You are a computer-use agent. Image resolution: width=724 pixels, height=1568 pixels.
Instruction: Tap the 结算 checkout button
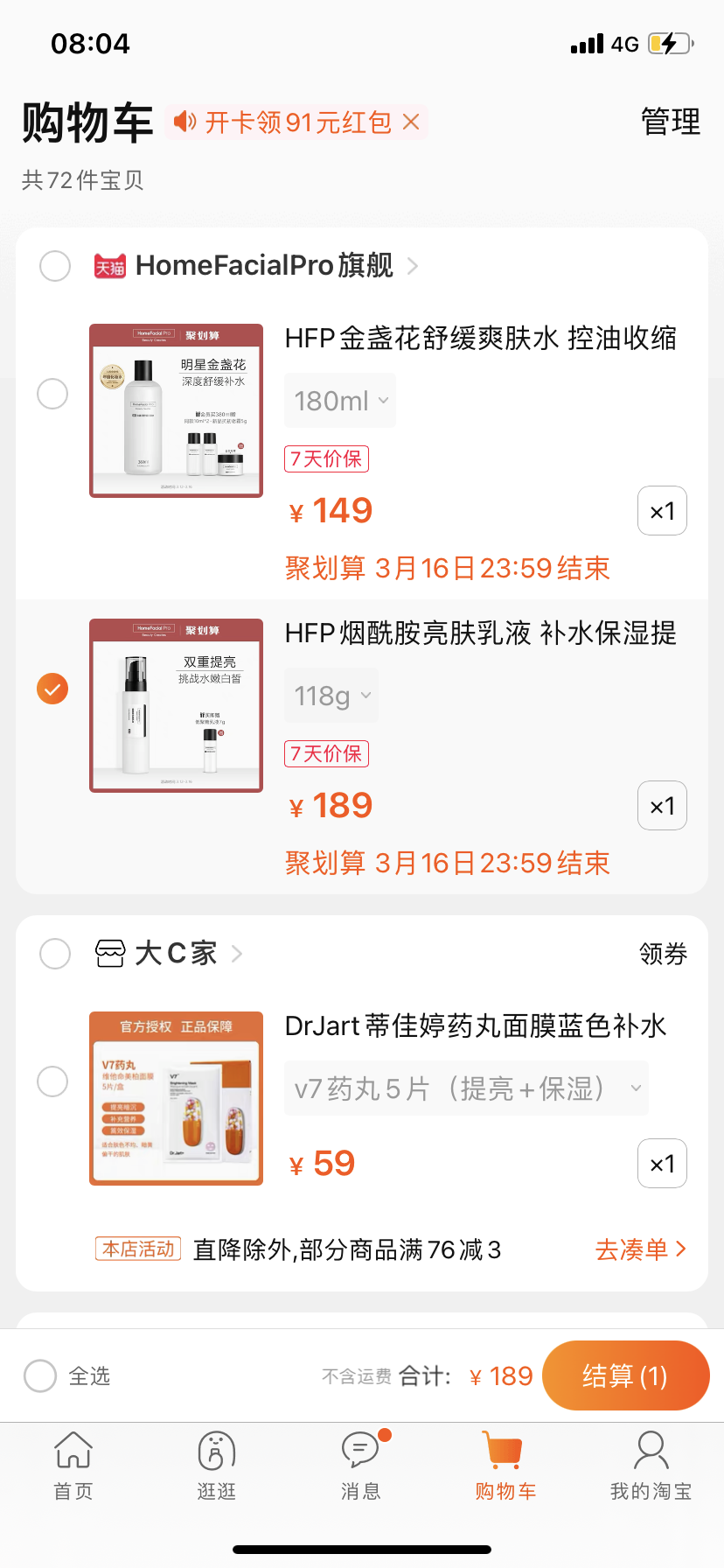625,1375
